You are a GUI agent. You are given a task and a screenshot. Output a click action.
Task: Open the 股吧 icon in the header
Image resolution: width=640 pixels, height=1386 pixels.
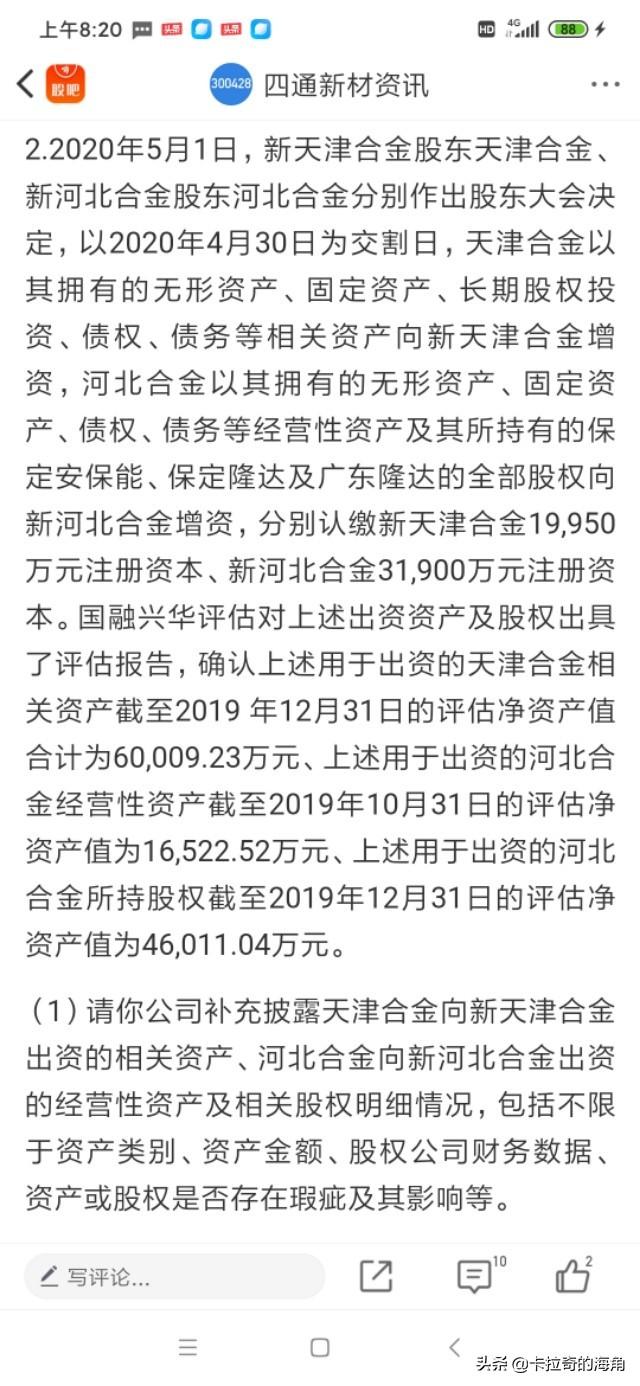click(66, 84)
